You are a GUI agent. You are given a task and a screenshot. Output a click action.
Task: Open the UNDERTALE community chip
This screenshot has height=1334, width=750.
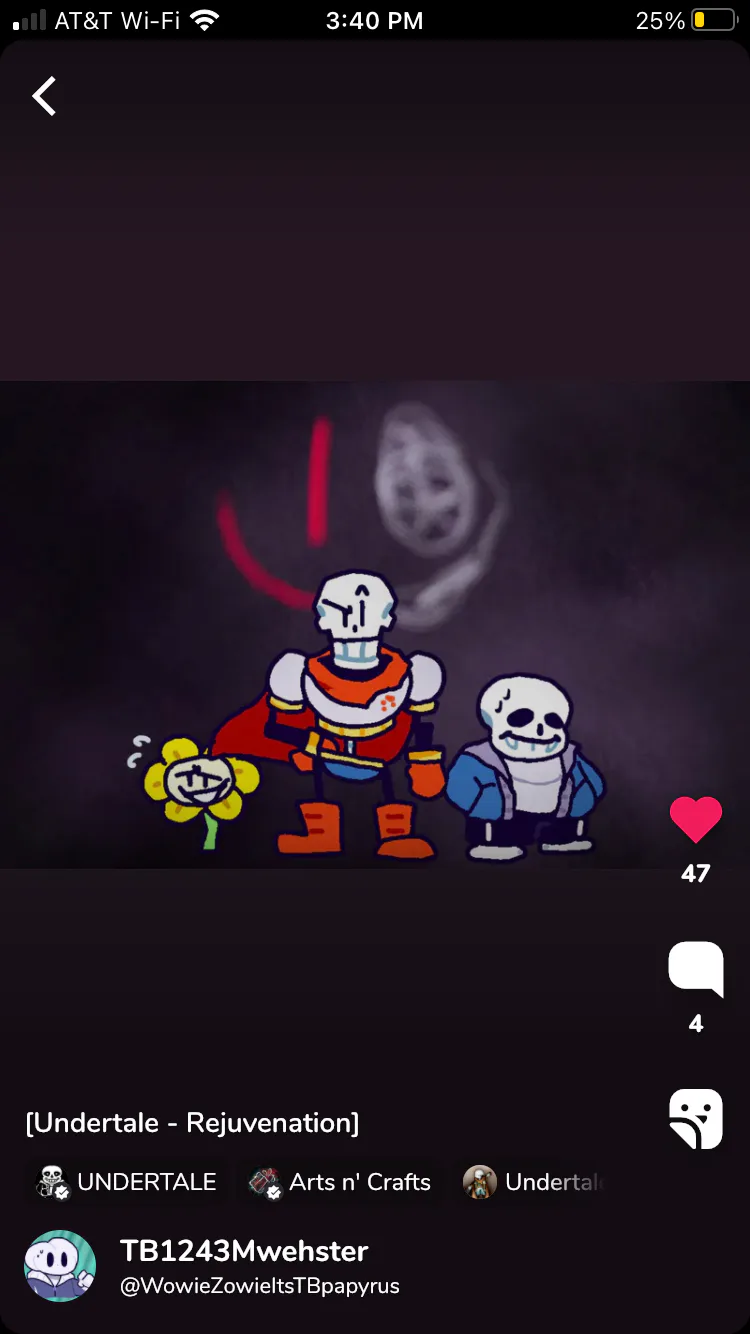(x=126, y=1182)
